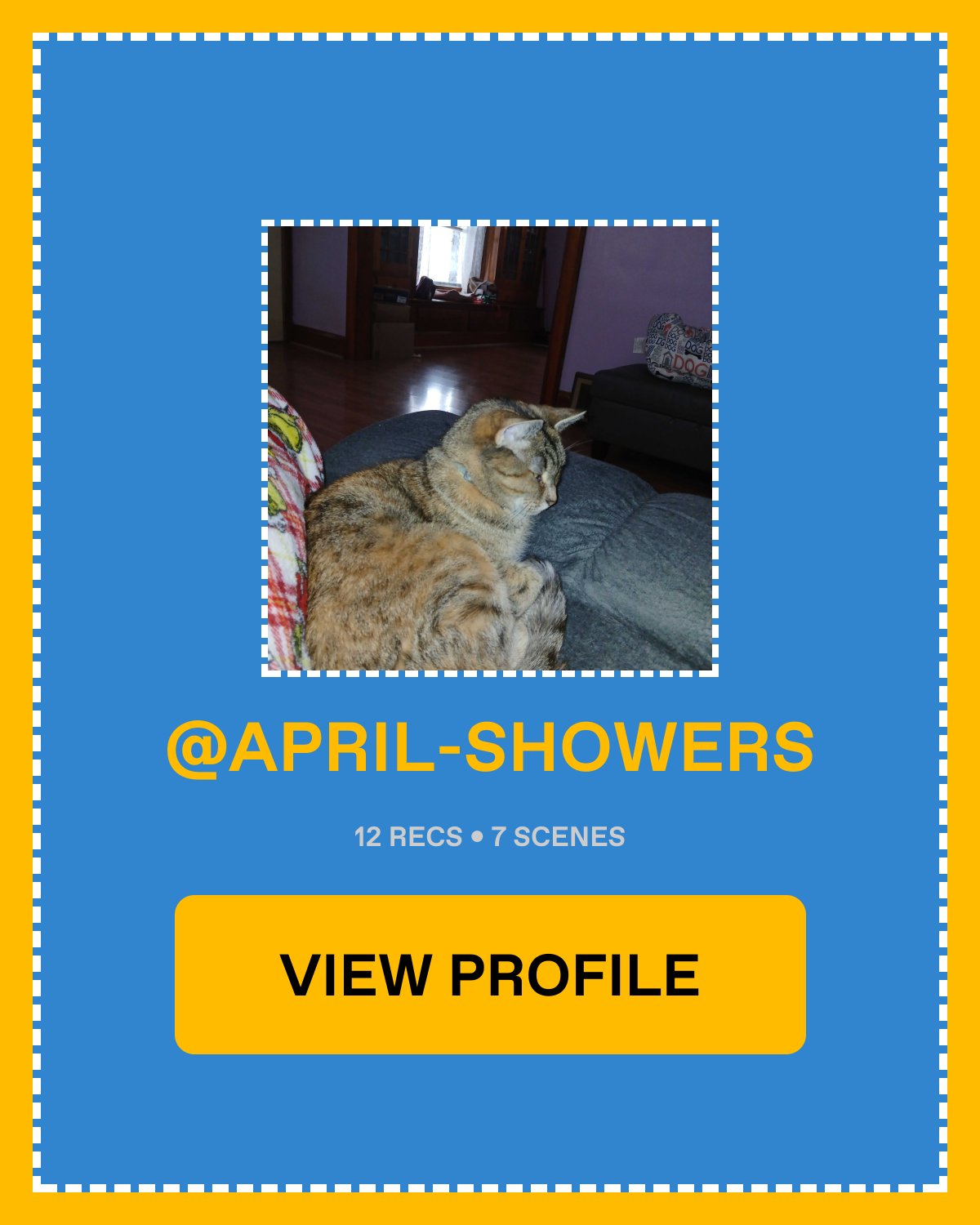This screenshot has height=1225, width=980.
Task: Open the April-Showers profile via View Profile
Action: point(490,974)
